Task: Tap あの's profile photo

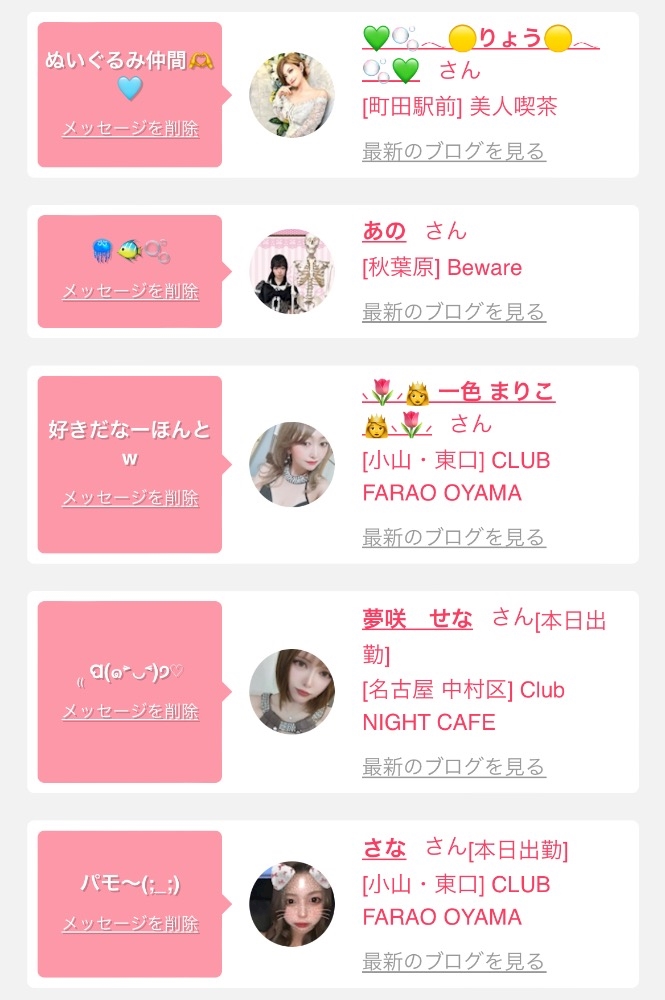Action: pos(292,272)
